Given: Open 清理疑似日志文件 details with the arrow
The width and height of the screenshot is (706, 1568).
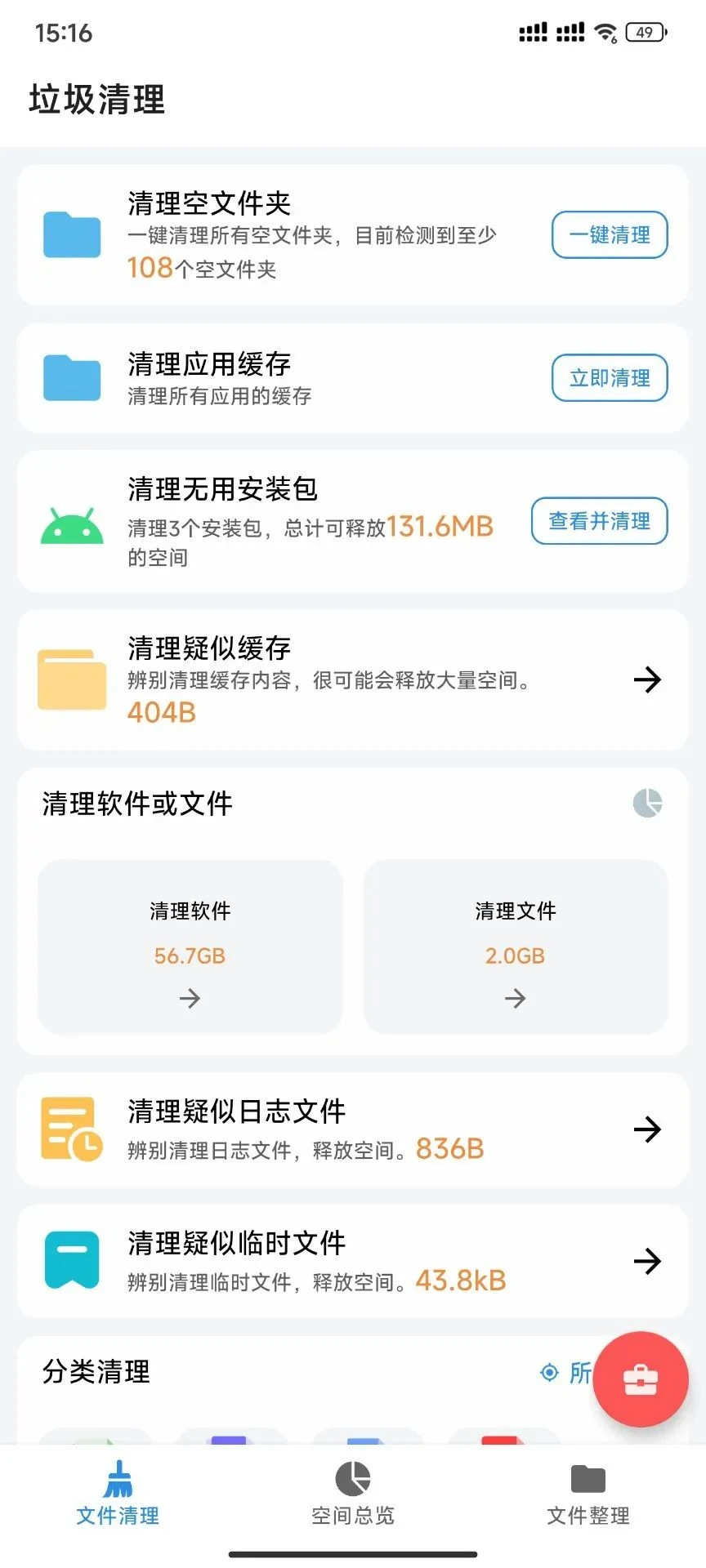Looking at the screenshot, I should tap(648, 1129).
